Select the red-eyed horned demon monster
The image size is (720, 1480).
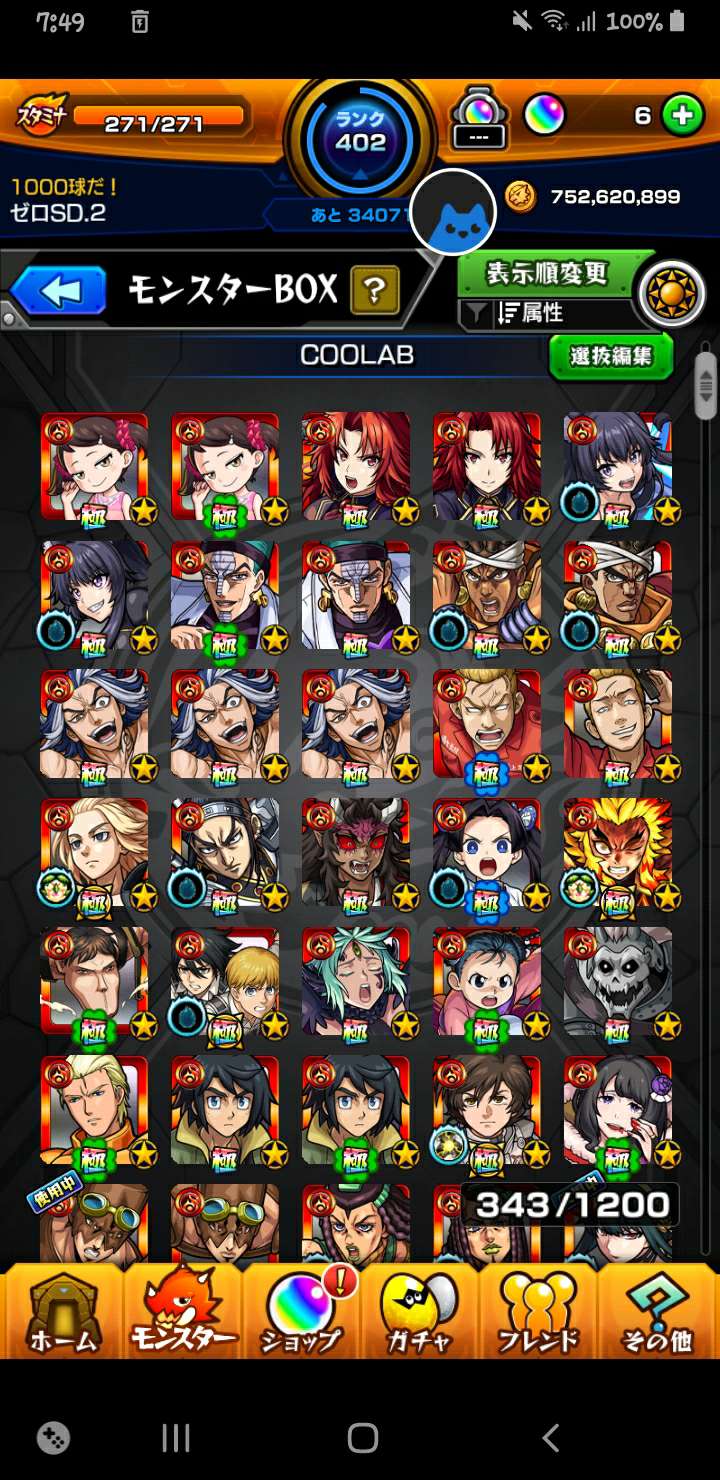(x=355, y=853)
